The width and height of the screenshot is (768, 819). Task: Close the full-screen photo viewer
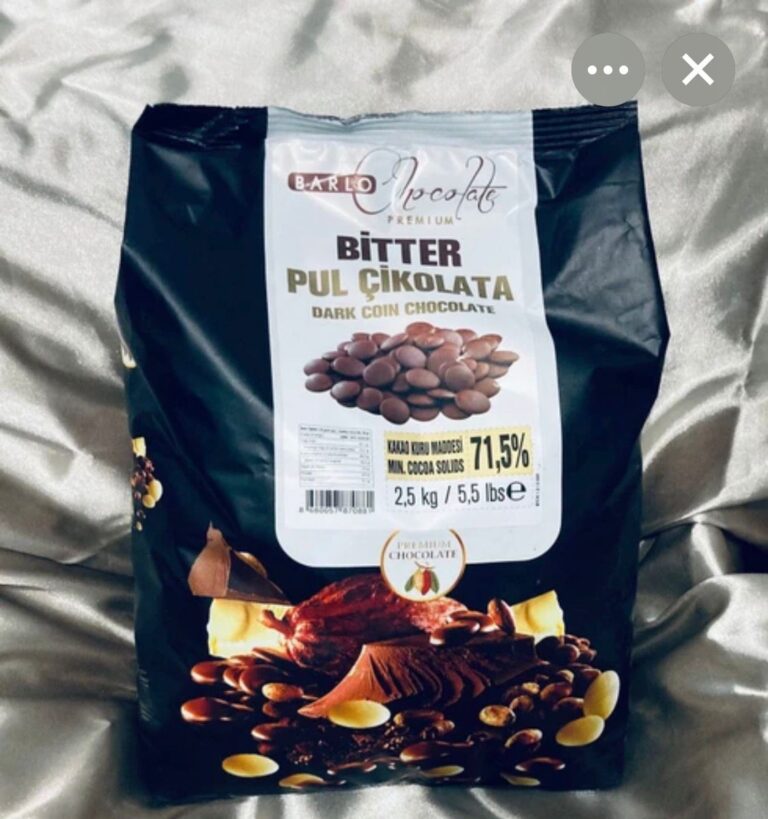pos(698,69)
